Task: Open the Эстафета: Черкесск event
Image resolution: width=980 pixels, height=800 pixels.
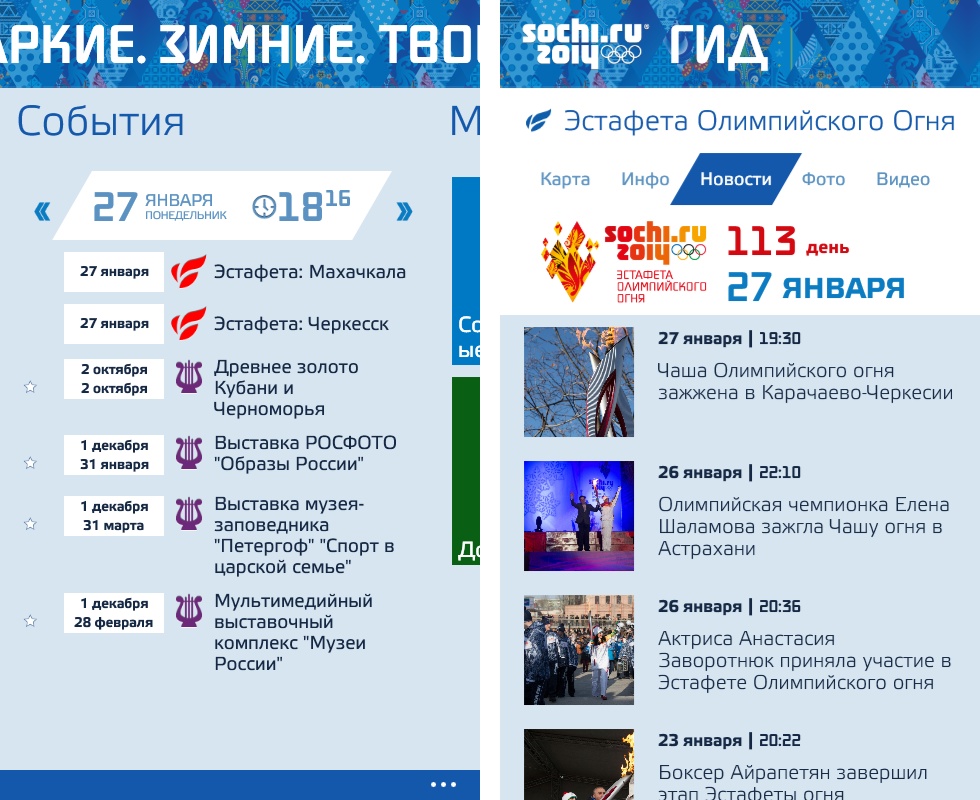Action: click(301, 324)
